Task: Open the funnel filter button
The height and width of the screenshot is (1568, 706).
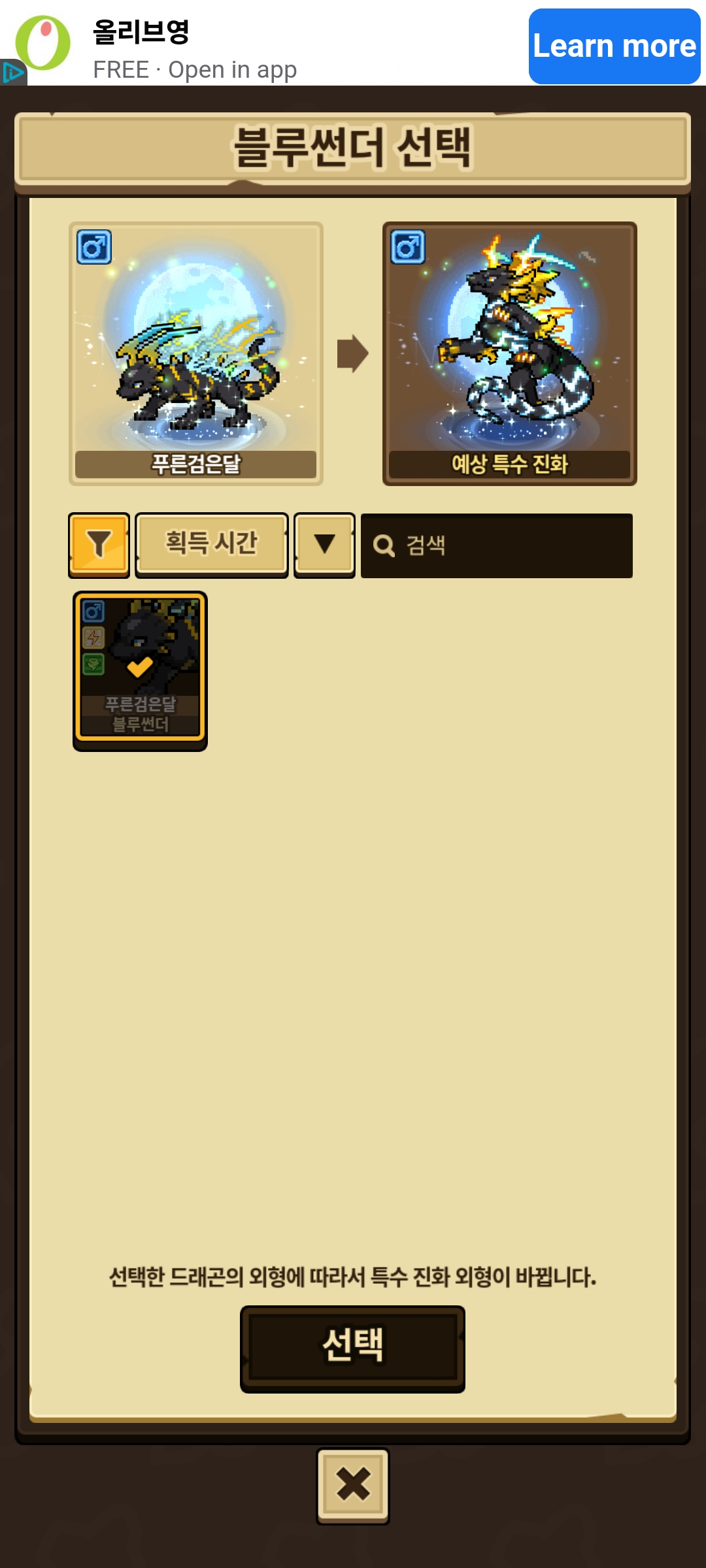Action: [99, 544]
